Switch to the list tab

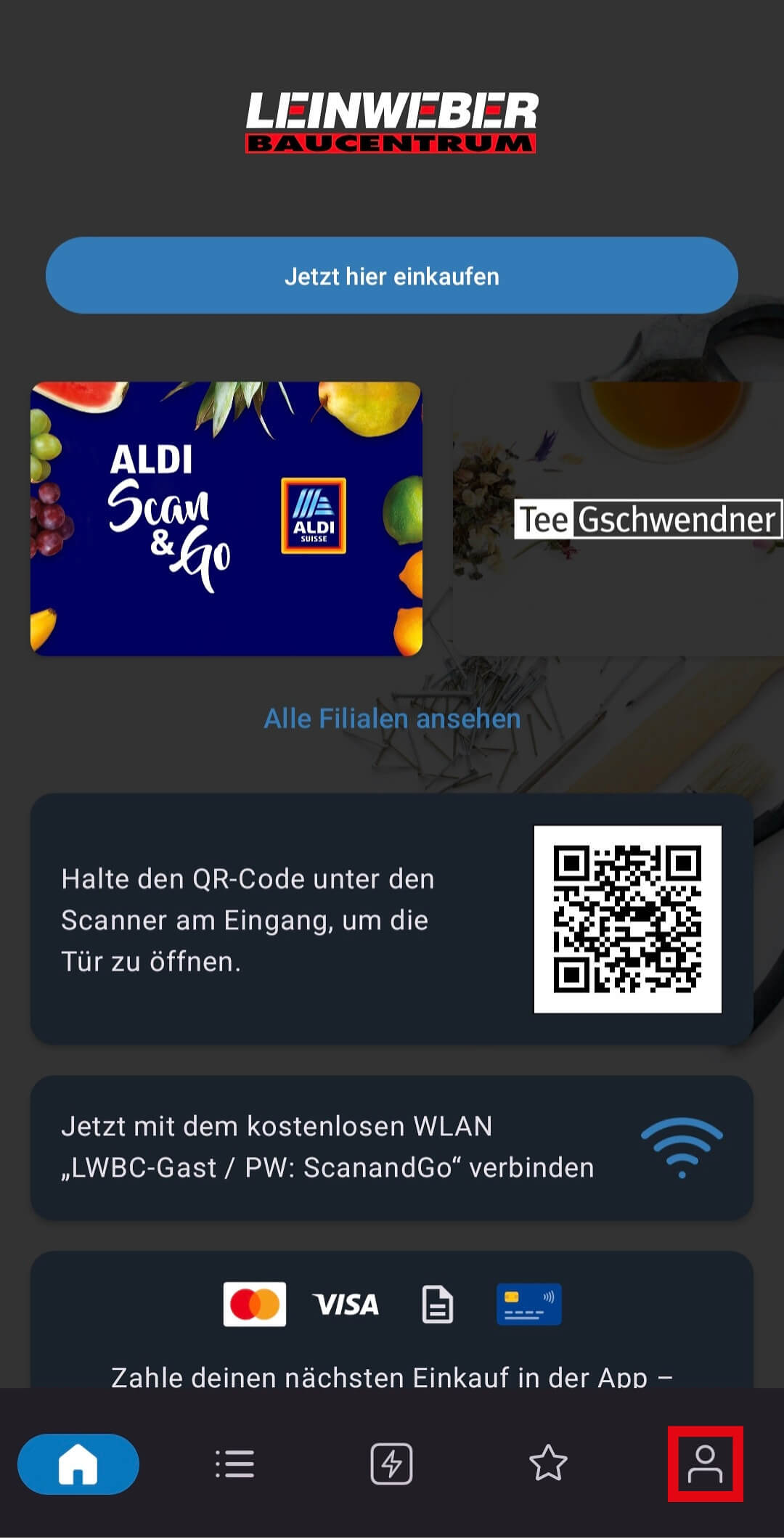[235, 1464]
